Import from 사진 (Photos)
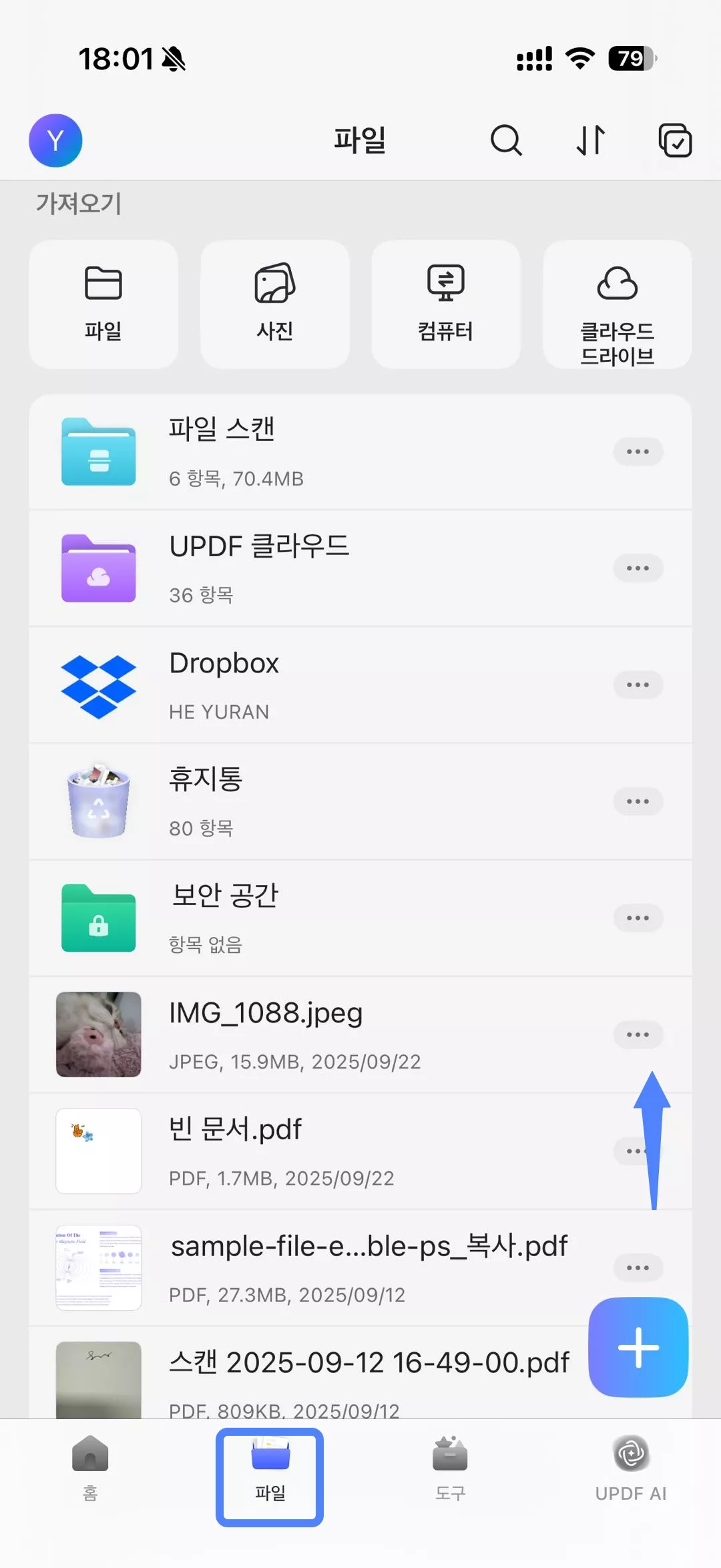Image resolution: width=721 pixels, height=1568 pixels. [275, 305]
